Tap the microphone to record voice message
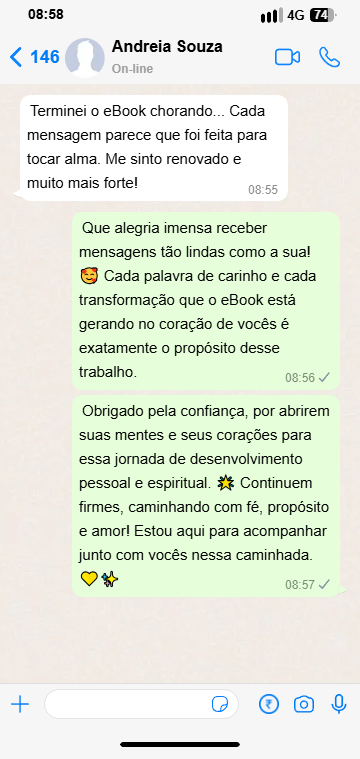 pos(339,704)
